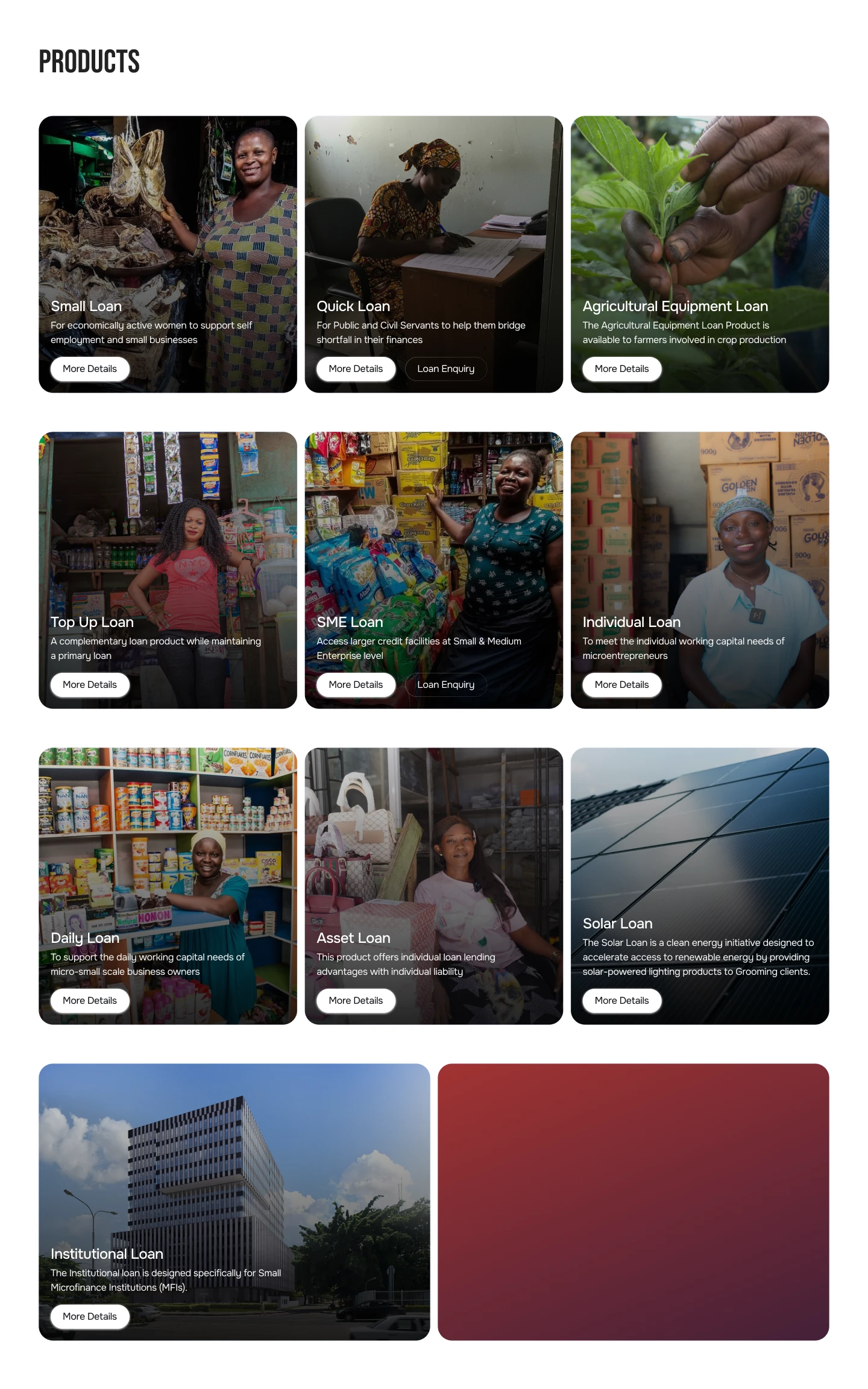View Daily Loan More Details
The image size is (868, 1389).
(x=90, y=1001)
